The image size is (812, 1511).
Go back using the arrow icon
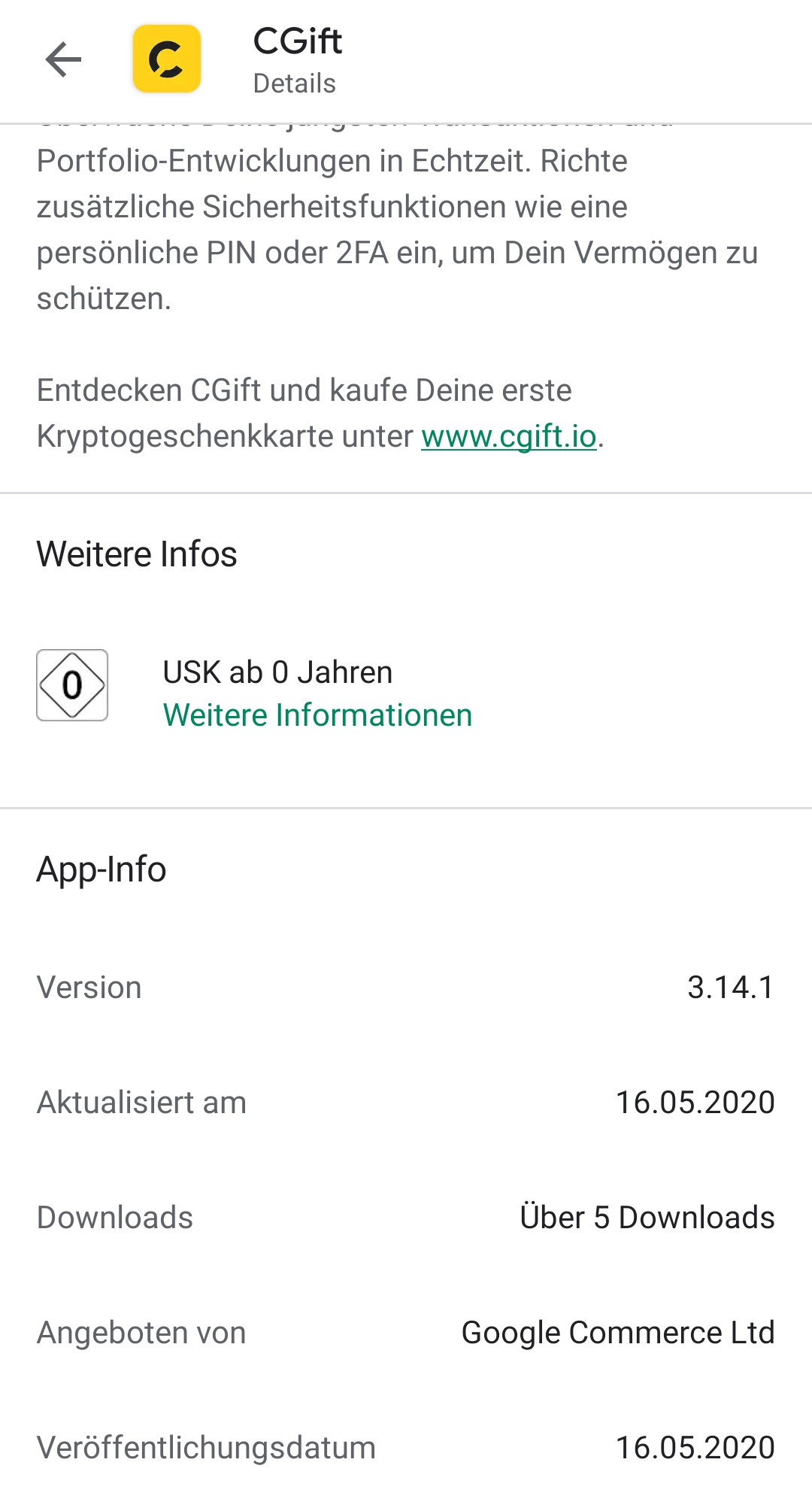coord(63,60)
